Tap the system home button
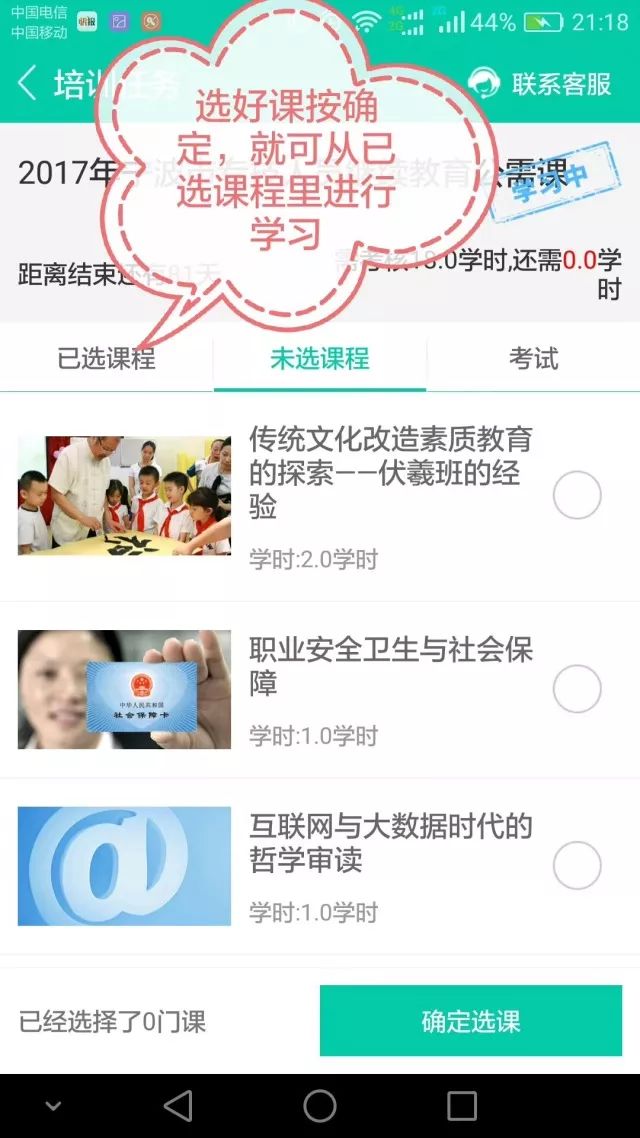This screenshot has height=1138, width=640. pos(320,1106)
